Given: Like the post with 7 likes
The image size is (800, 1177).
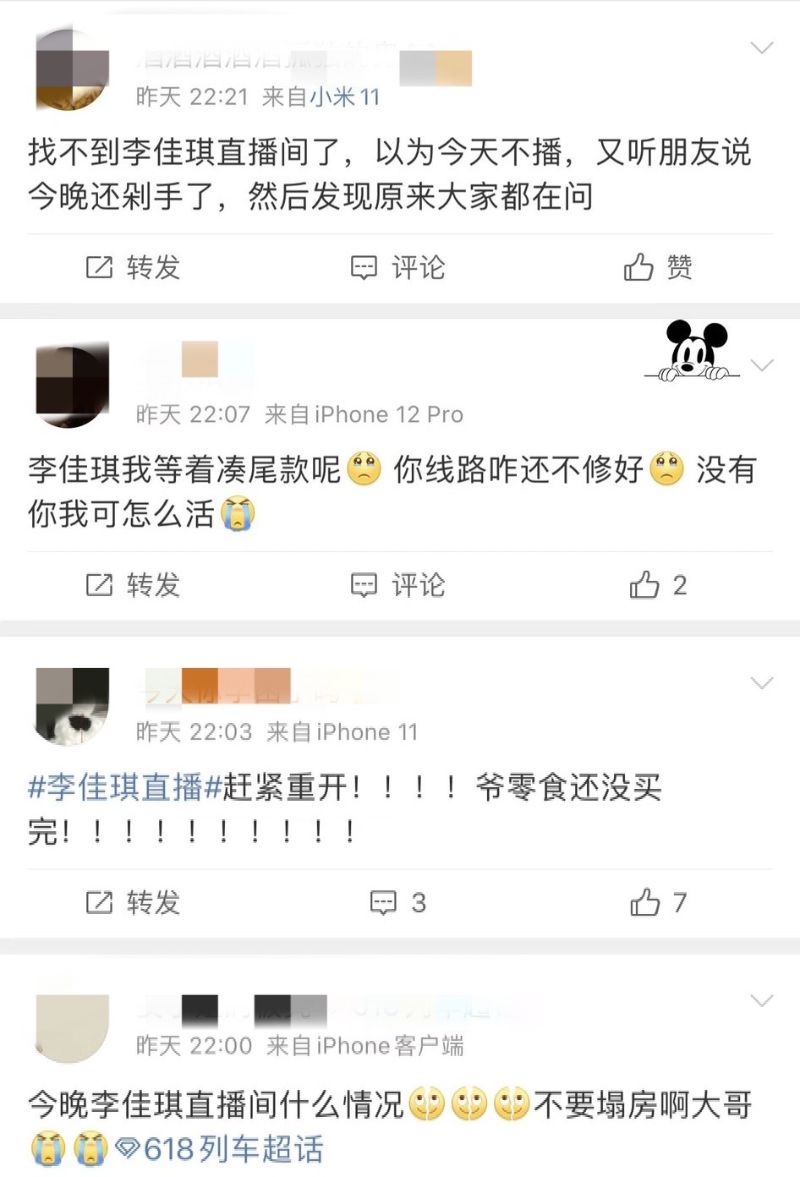Looking at the screenshot, I should point(657,903).
